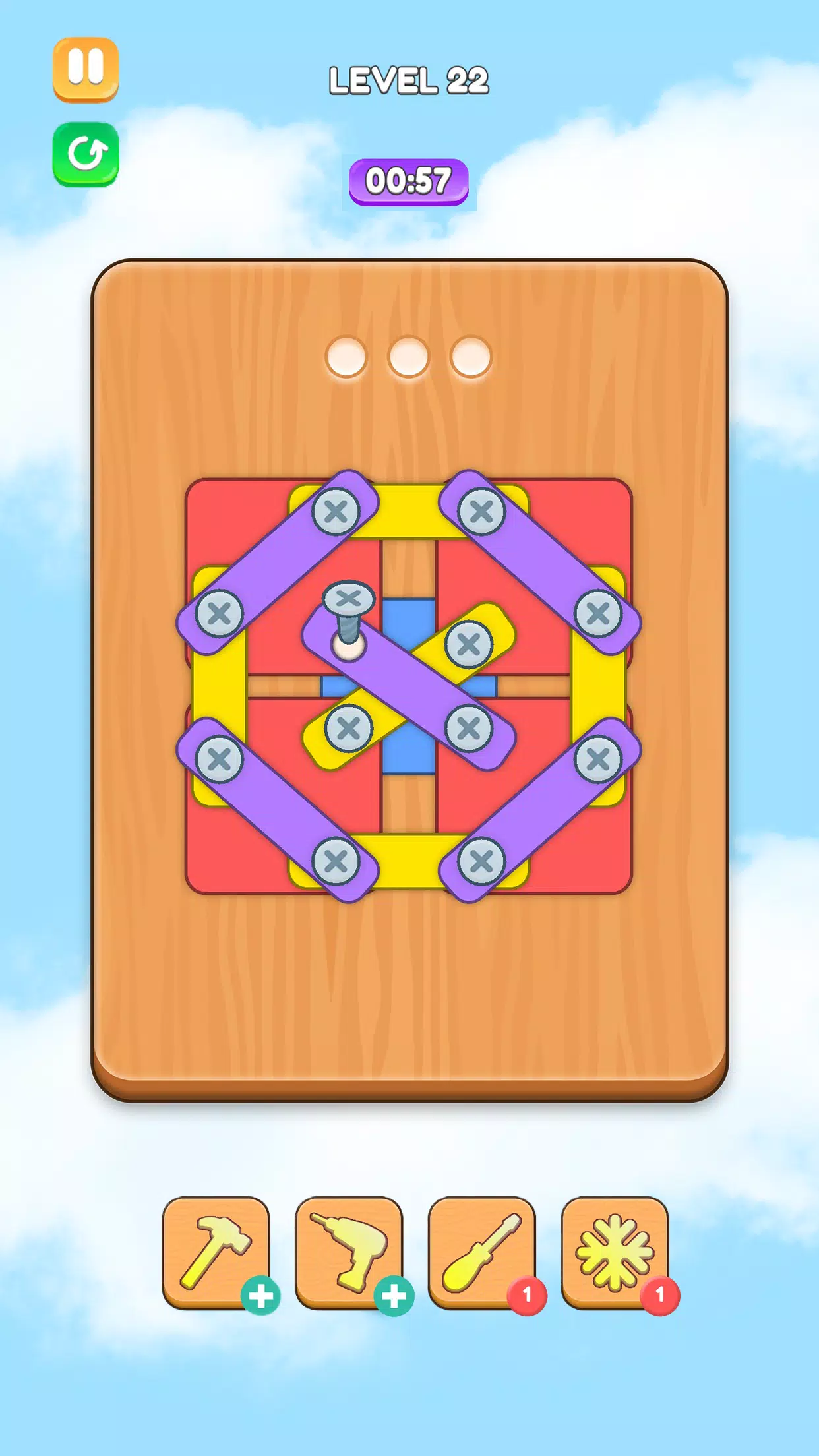819x1456 pixels.
Task: Unscrew top screw of top-left purple bar
Action: [336, 512]
